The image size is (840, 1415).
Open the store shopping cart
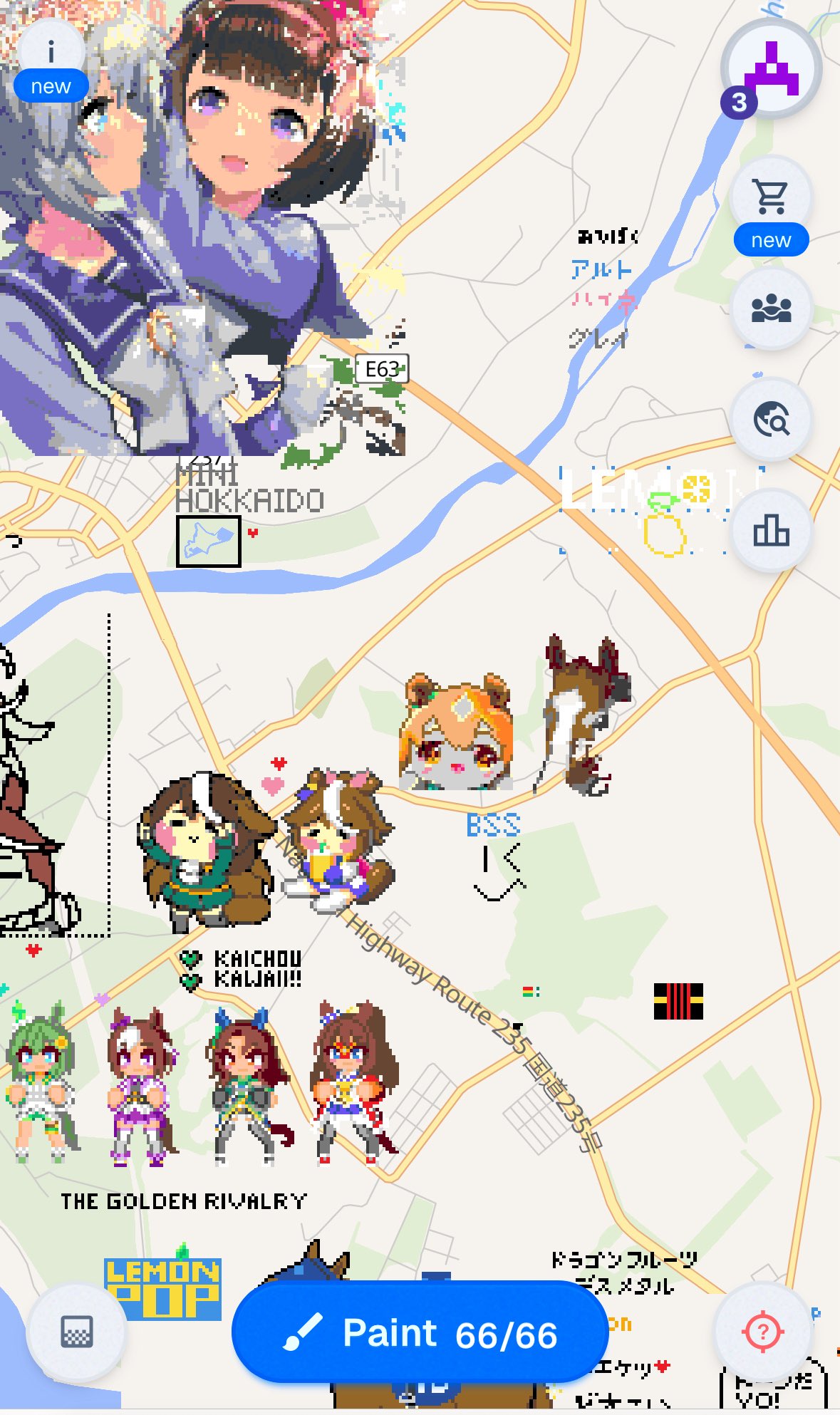(772, 196)
